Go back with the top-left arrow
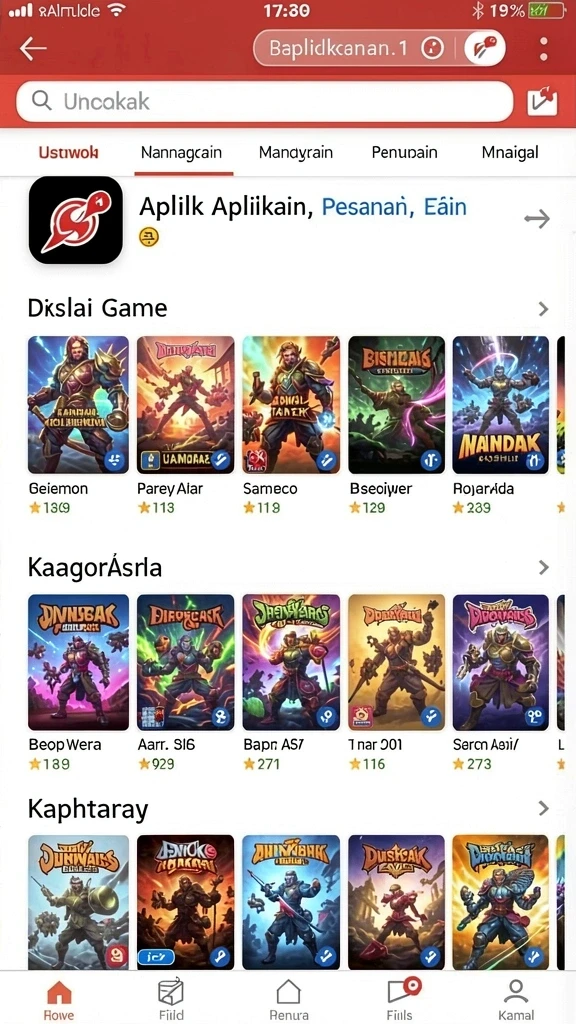Image resolution: width=576 pixels, height=1024 pixels. pyautogui.click(x=33, y=48)
